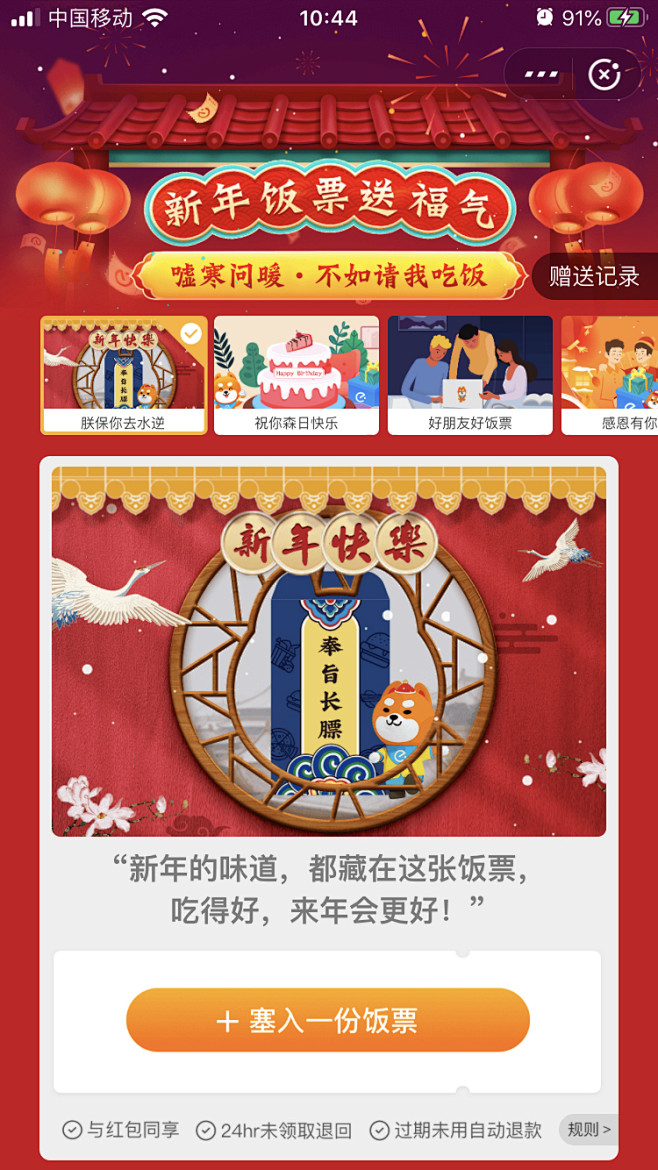658x1170 pixels.
Task: Pick the 感恩有你 card theme
Action: 612,375
